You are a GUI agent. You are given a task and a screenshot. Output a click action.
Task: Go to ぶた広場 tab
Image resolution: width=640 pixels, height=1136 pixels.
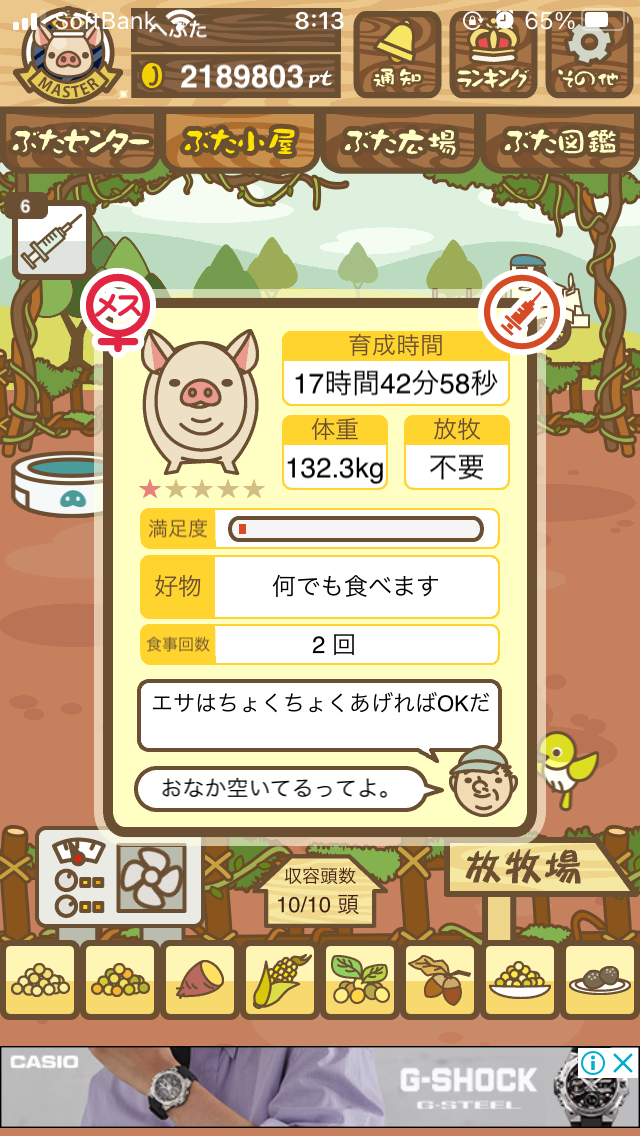click(400, 141)
